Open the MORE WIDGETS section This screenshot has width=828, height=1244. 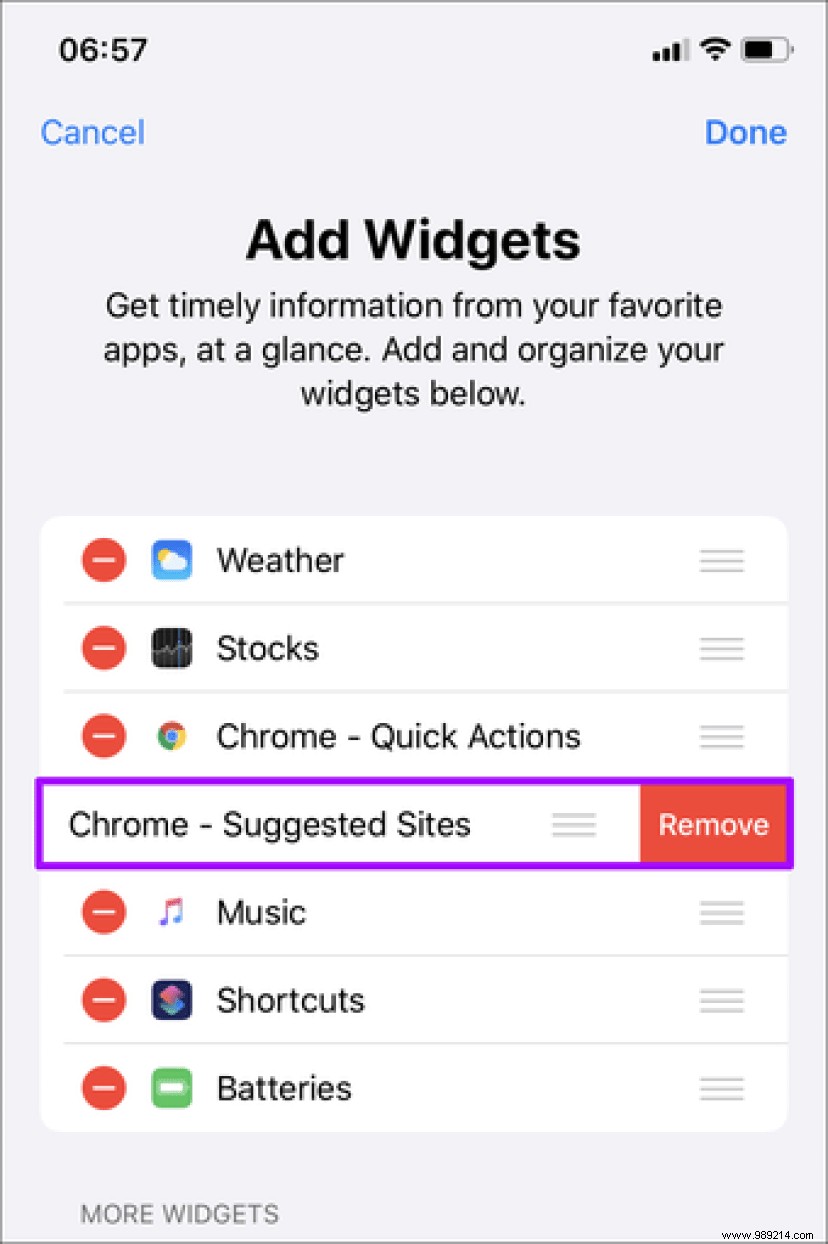click(179, 1214)
